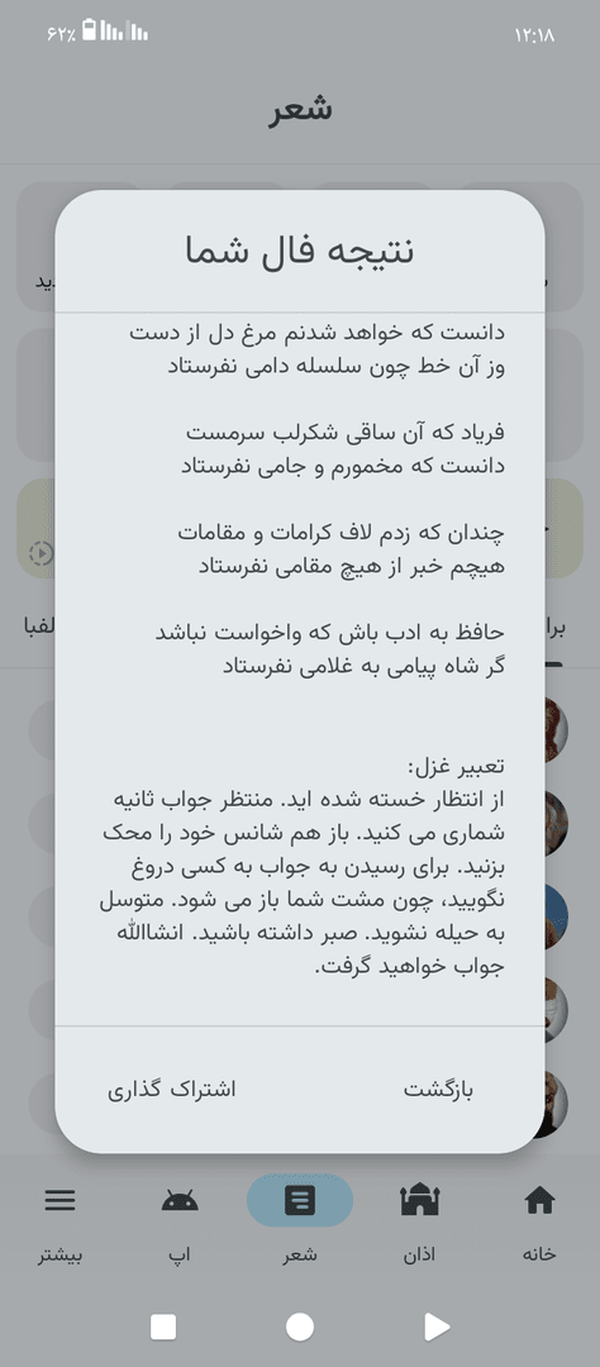This screenshot has width=600, height=1367.
Task: Open the اپ tab
Action: click(x=180, y=1221)
